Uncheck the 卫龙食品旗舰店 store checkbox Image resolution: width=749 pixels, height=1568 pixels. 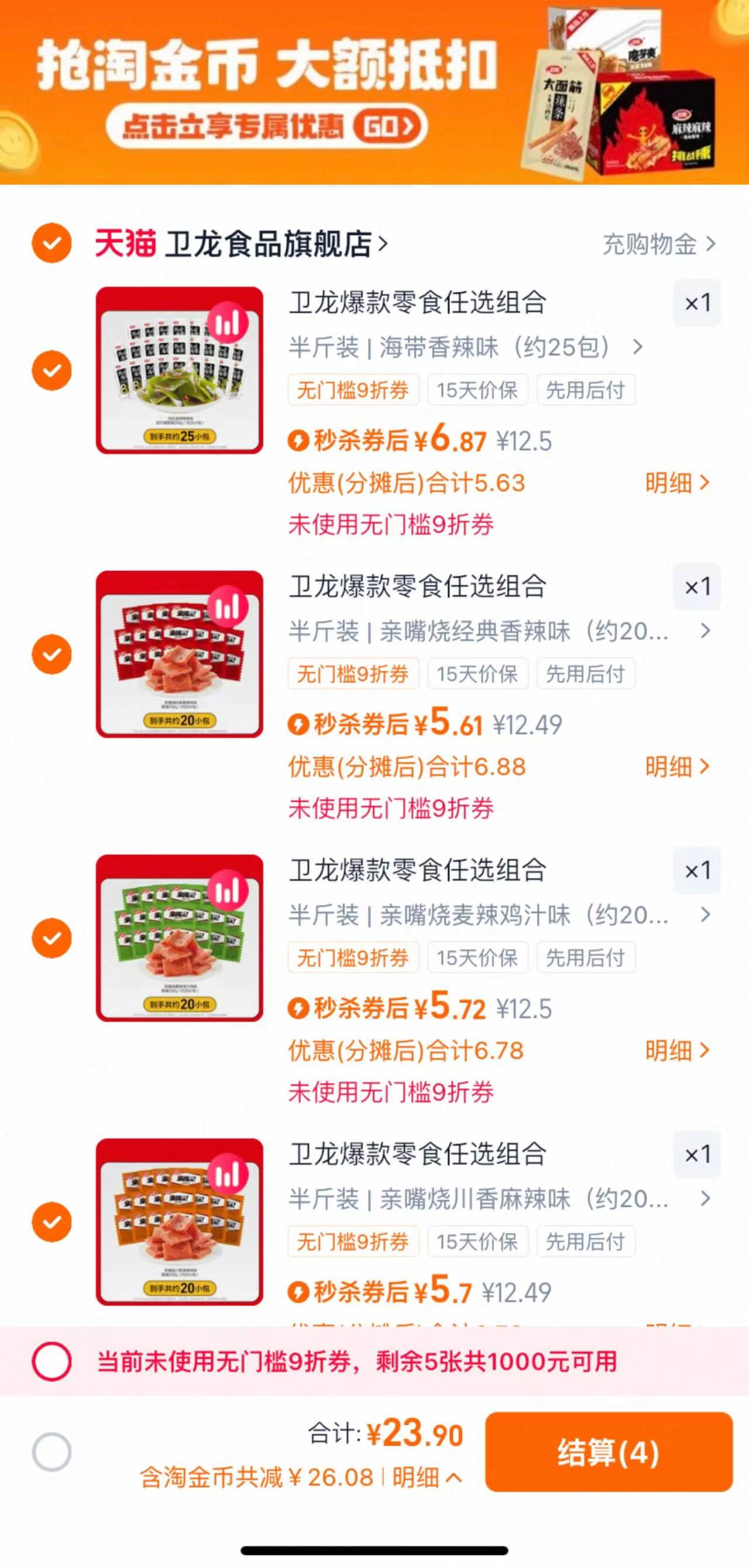click(x=52, y=242)
